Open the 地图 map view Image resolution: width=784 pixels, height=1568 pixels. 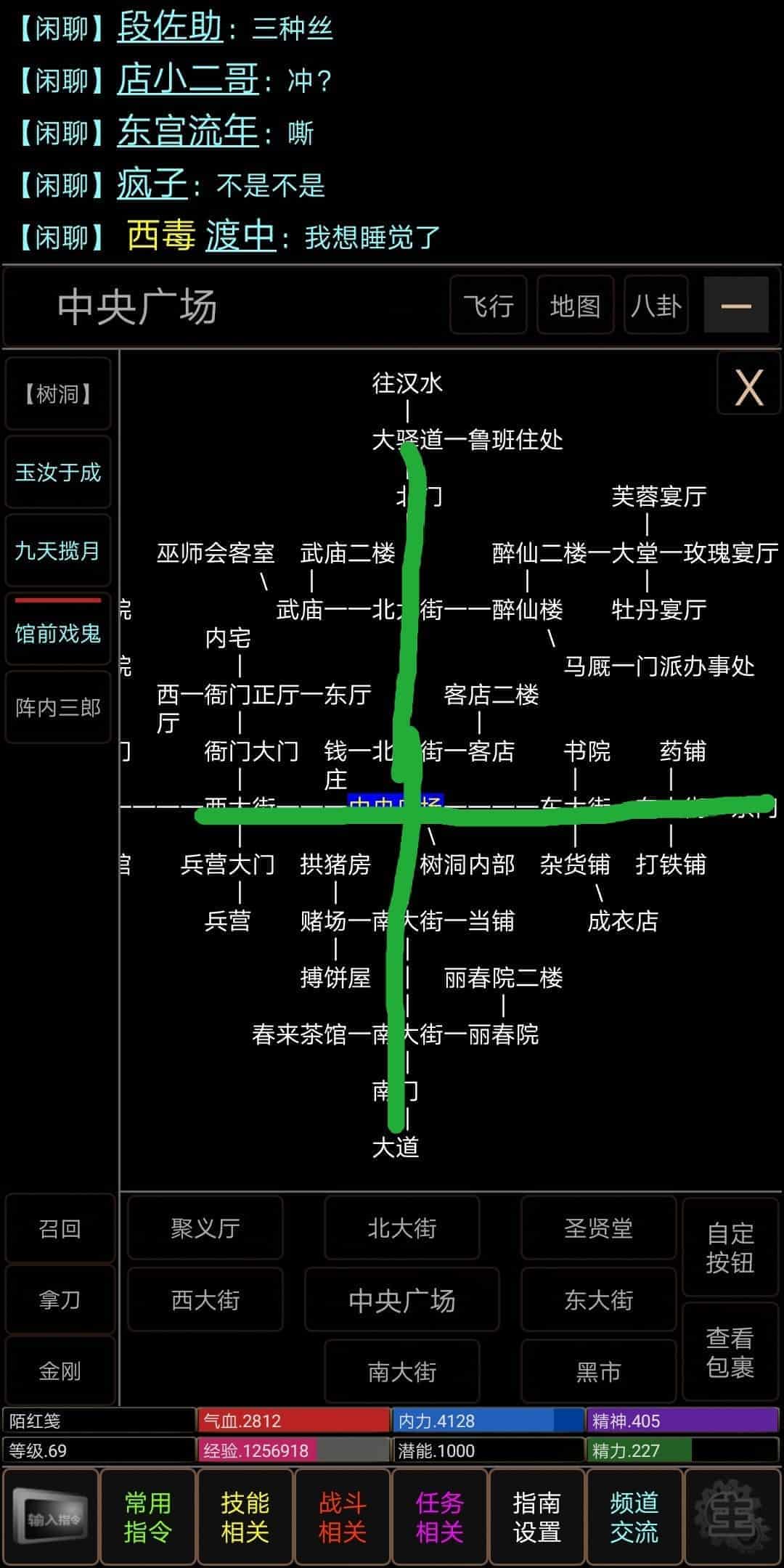(575, 306)
